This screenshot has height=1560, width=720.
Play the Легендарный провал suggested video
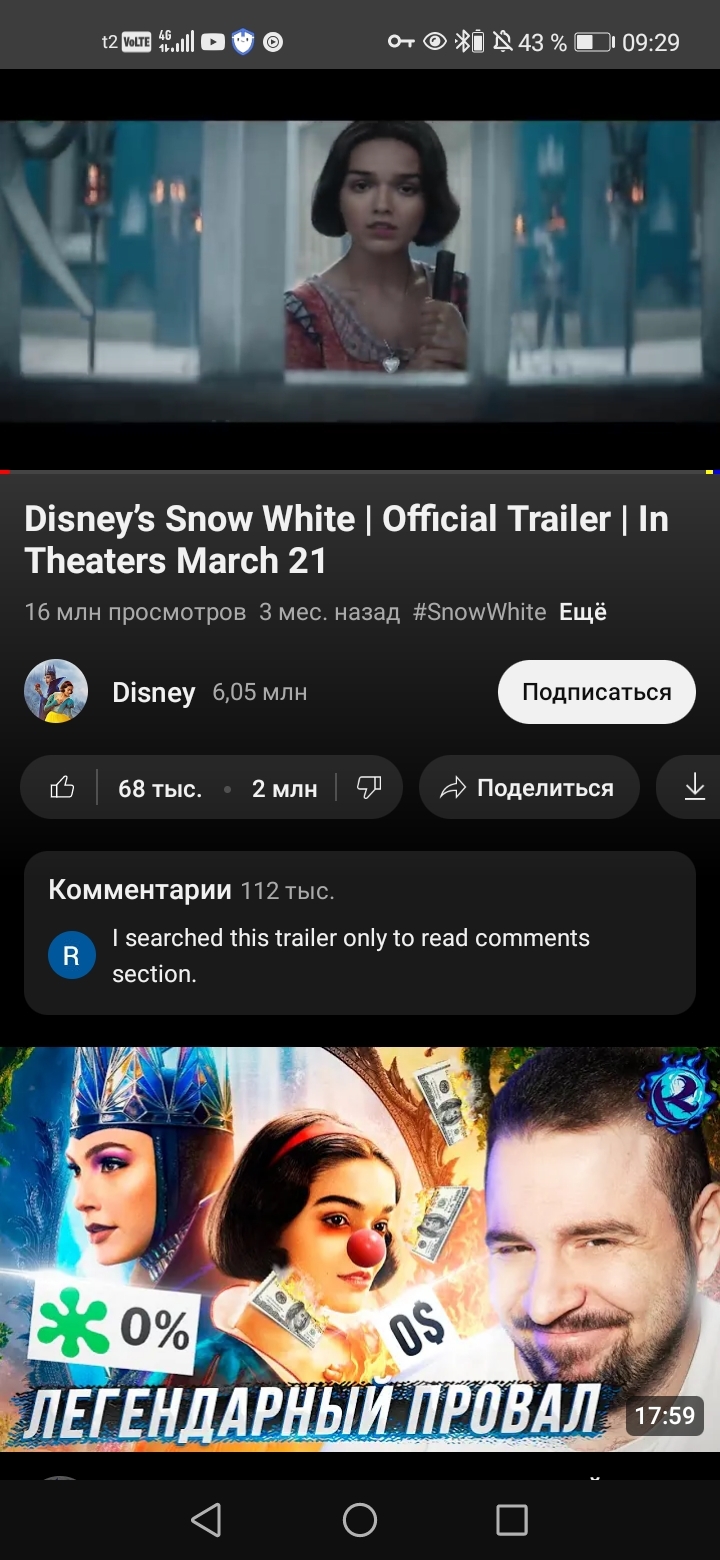(359, 1248)
